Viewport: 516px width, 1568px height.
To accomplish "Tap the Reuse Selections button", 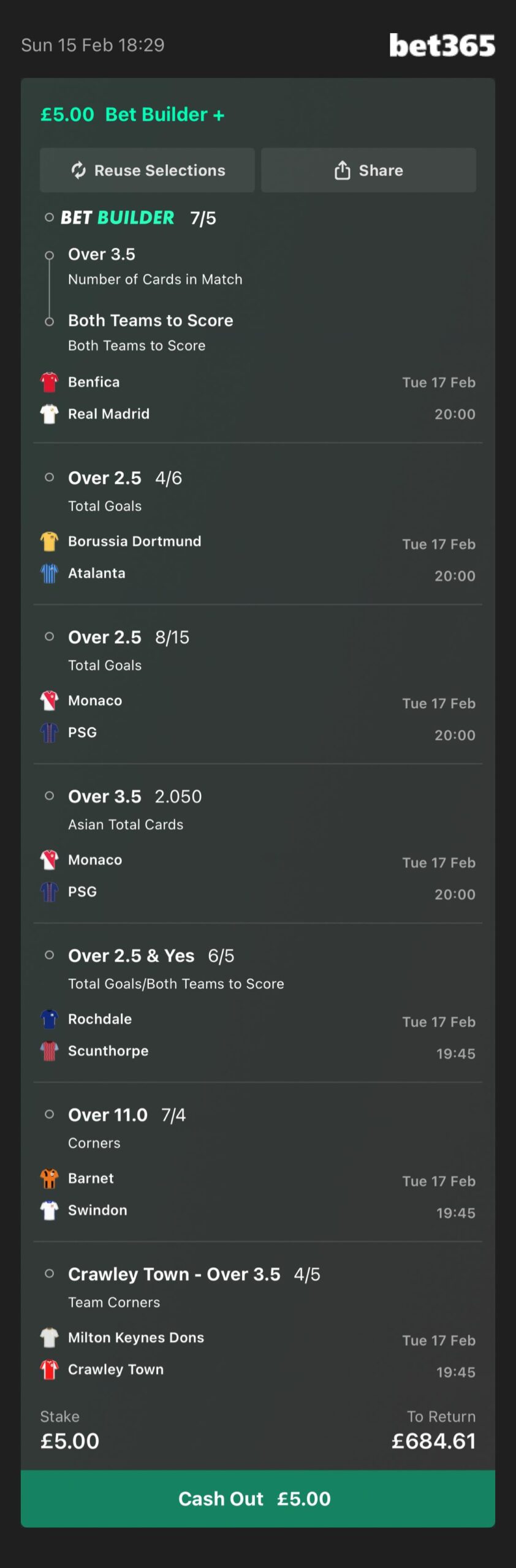I will click(x=147, y=170).
